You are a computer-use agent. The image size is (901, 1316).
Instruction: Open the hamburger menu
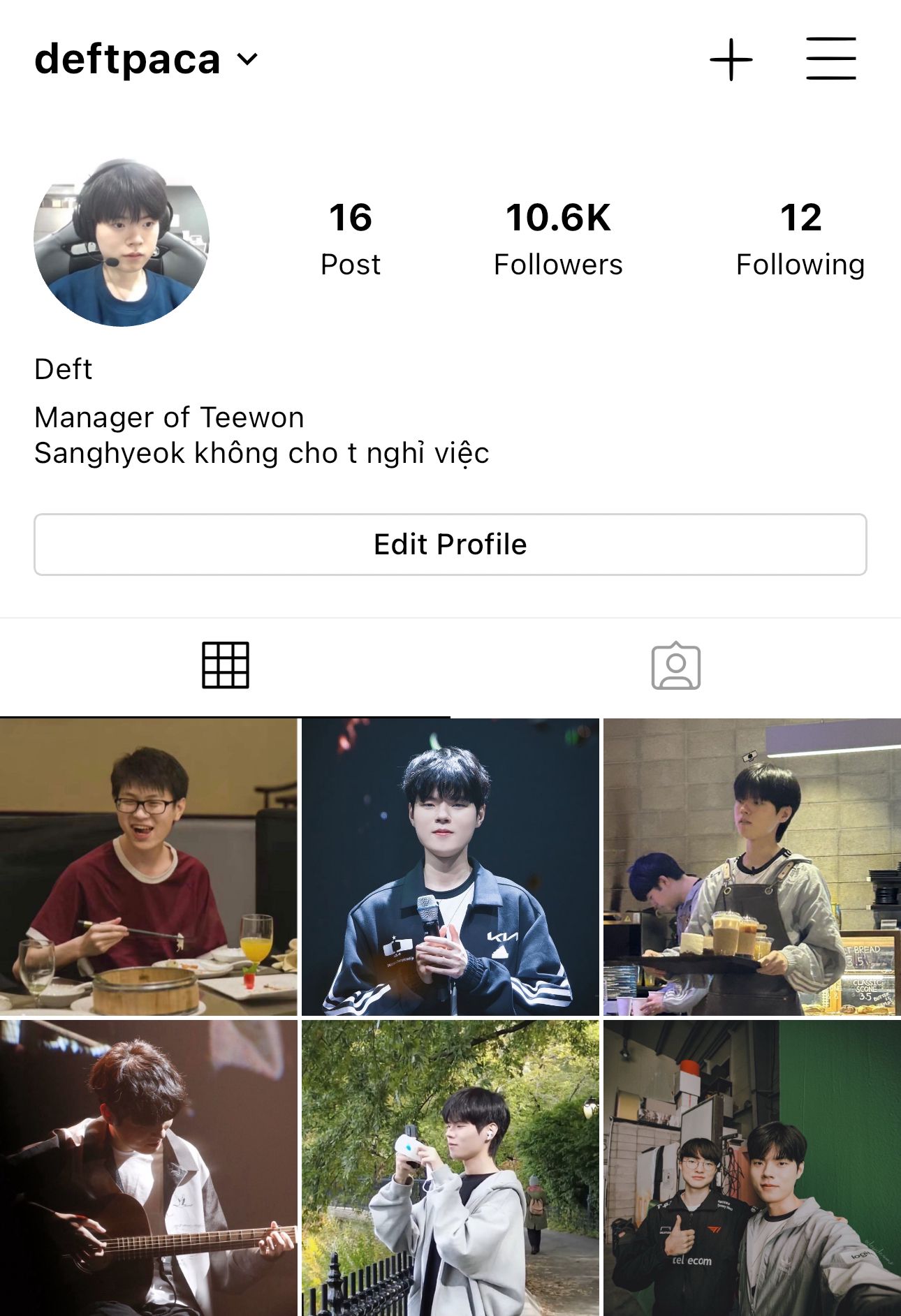click(x=830, y=59)
